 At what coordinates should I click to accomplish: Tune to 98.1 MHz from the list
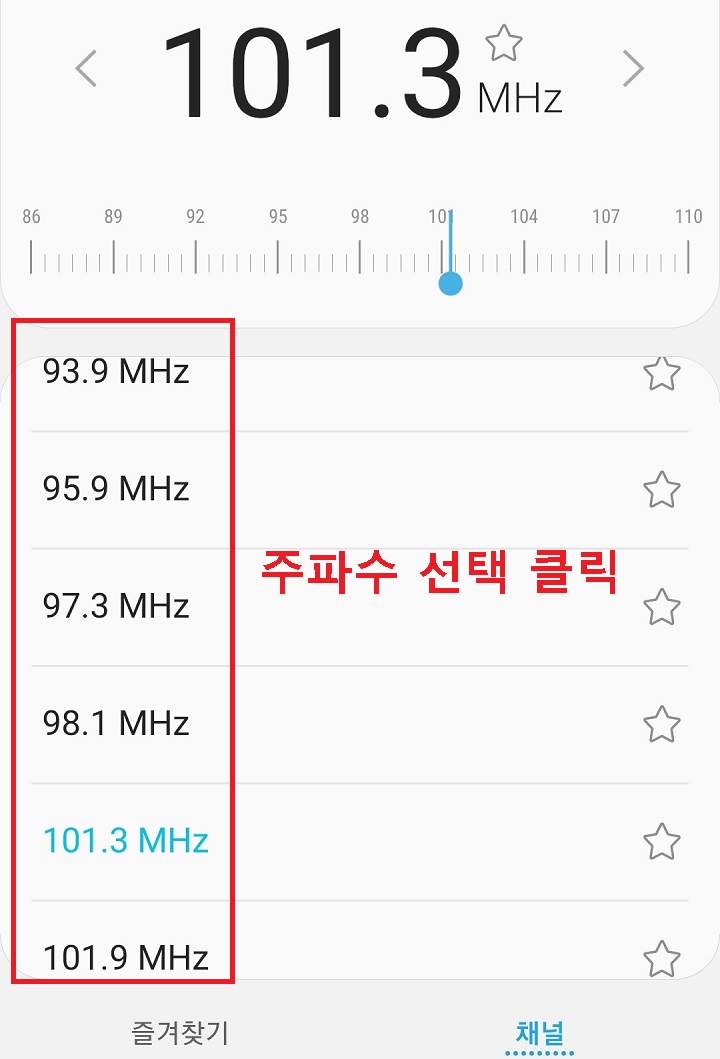pyautogui.click(x=113, y=724)
